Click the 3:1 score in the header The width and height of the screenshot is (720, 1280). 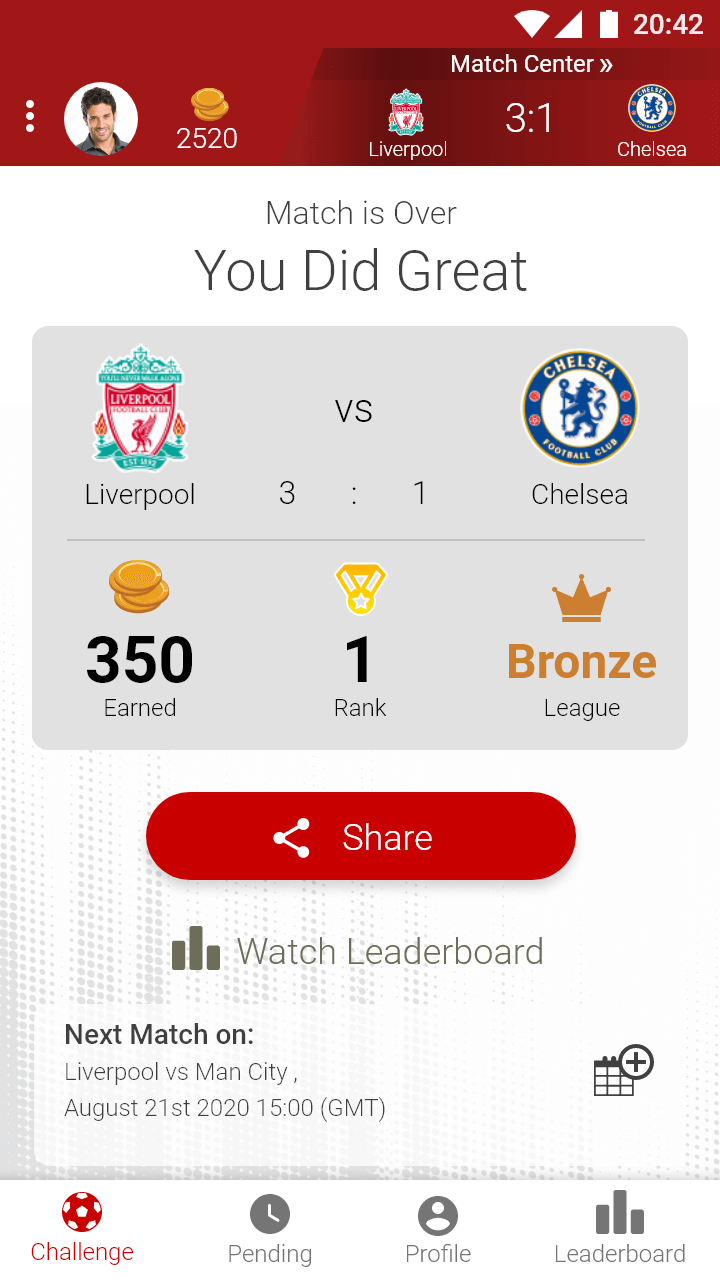pyautogui.click(x=529, y=117)
